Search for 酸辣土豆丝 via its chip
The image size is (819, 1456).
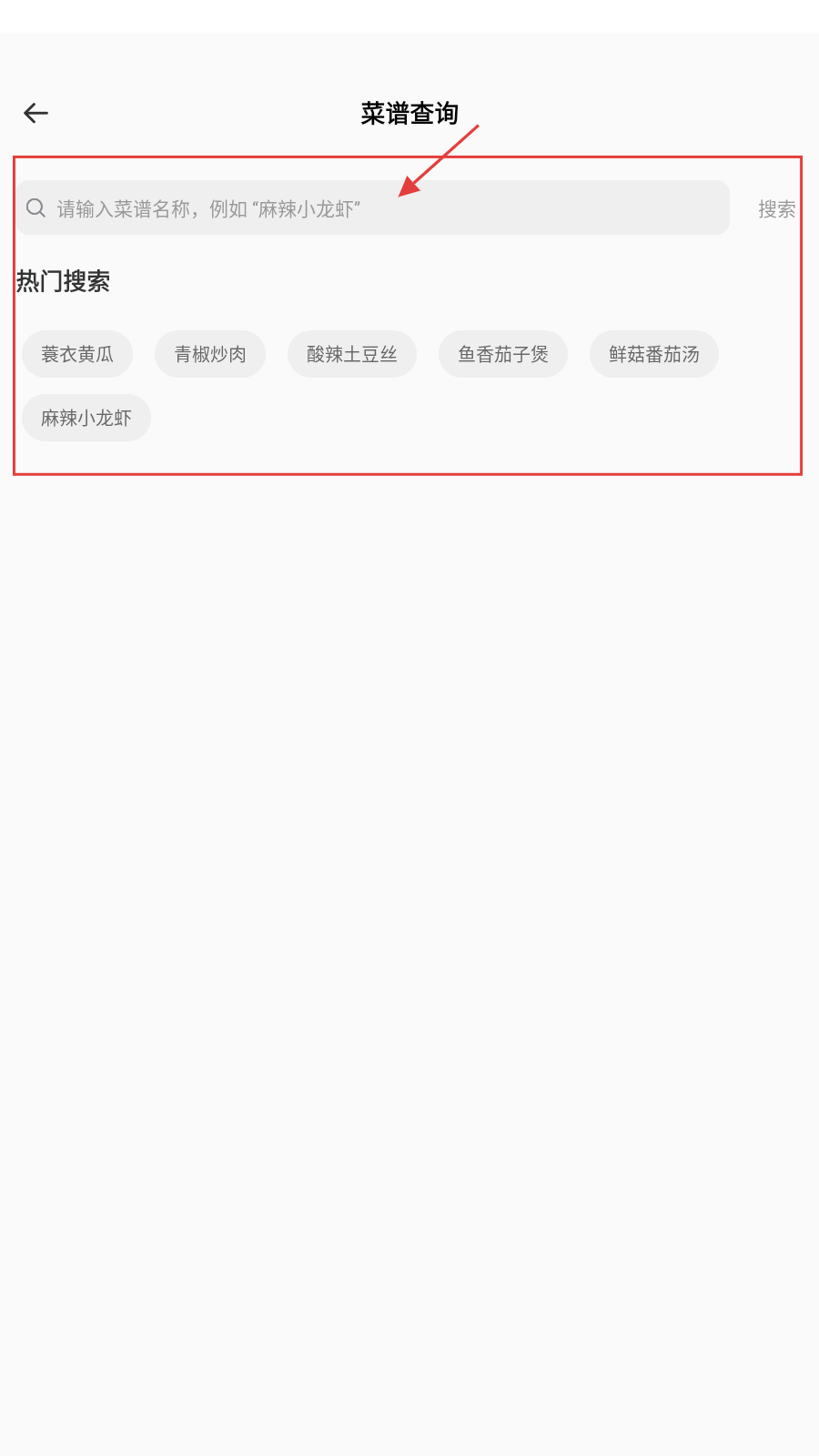[352, 354]
